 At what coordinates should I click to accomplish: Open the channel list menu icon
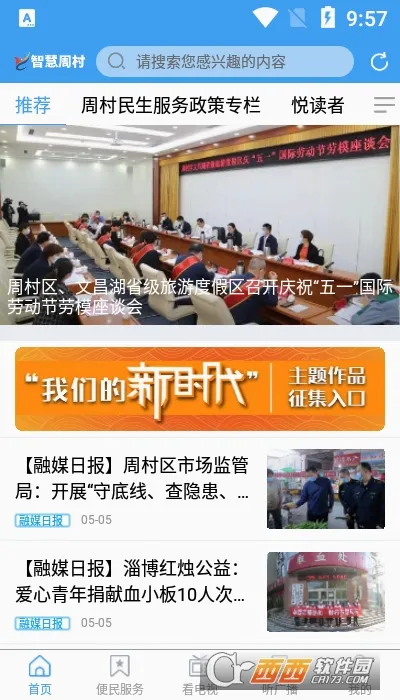[x=384, y=105]
